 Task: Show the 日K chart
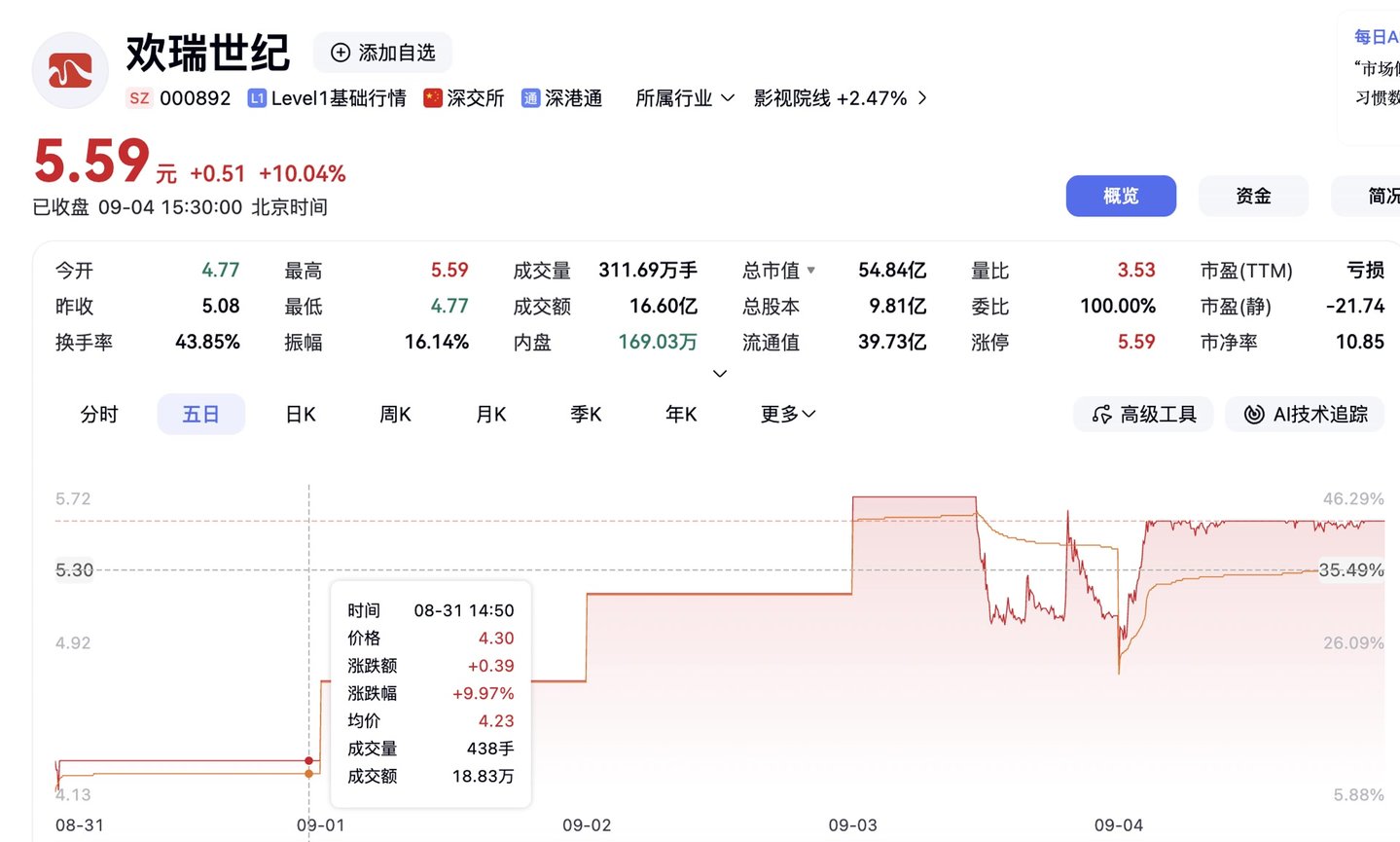point(301,415)
